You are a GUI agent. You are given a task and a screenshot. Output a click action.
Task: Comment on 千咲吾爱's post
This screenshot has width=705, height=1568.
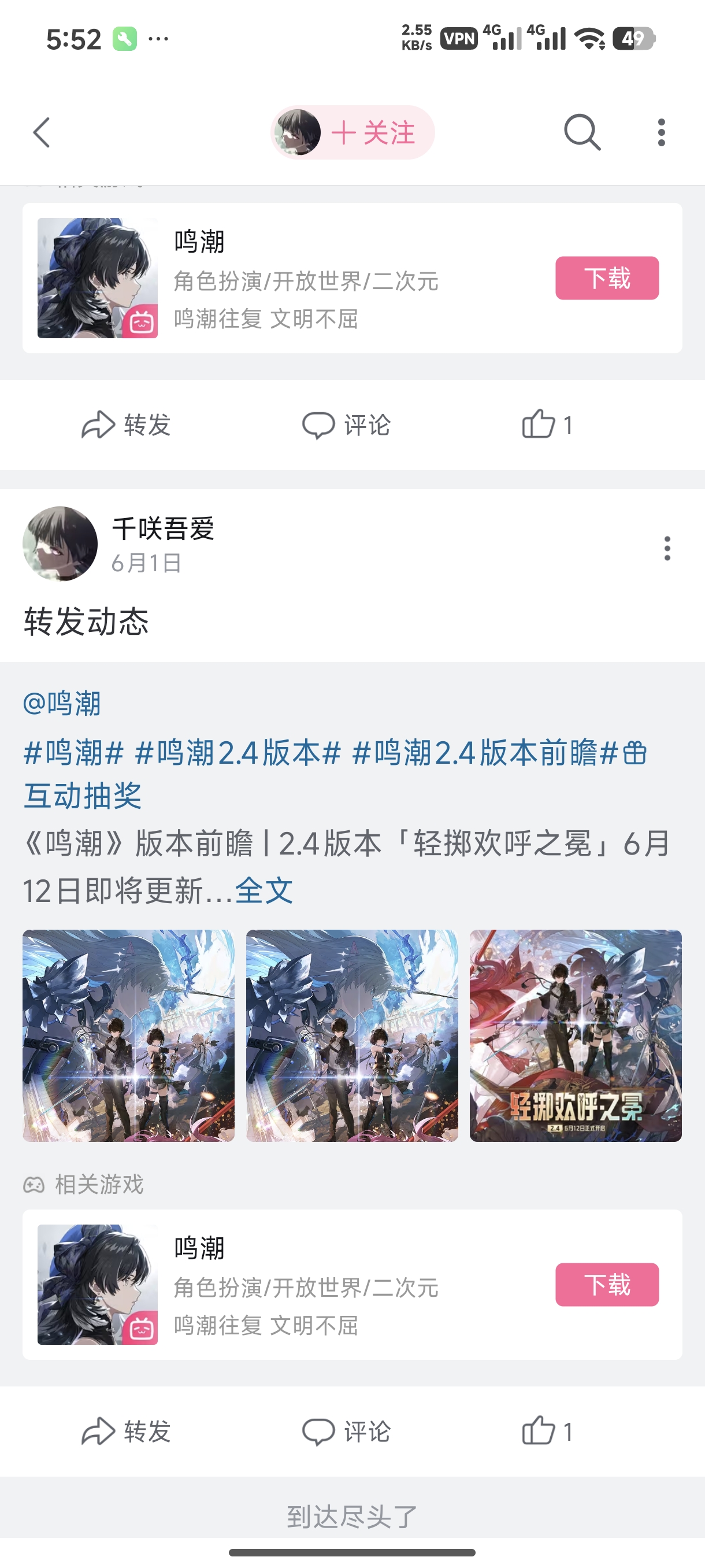coord(347,1431)
